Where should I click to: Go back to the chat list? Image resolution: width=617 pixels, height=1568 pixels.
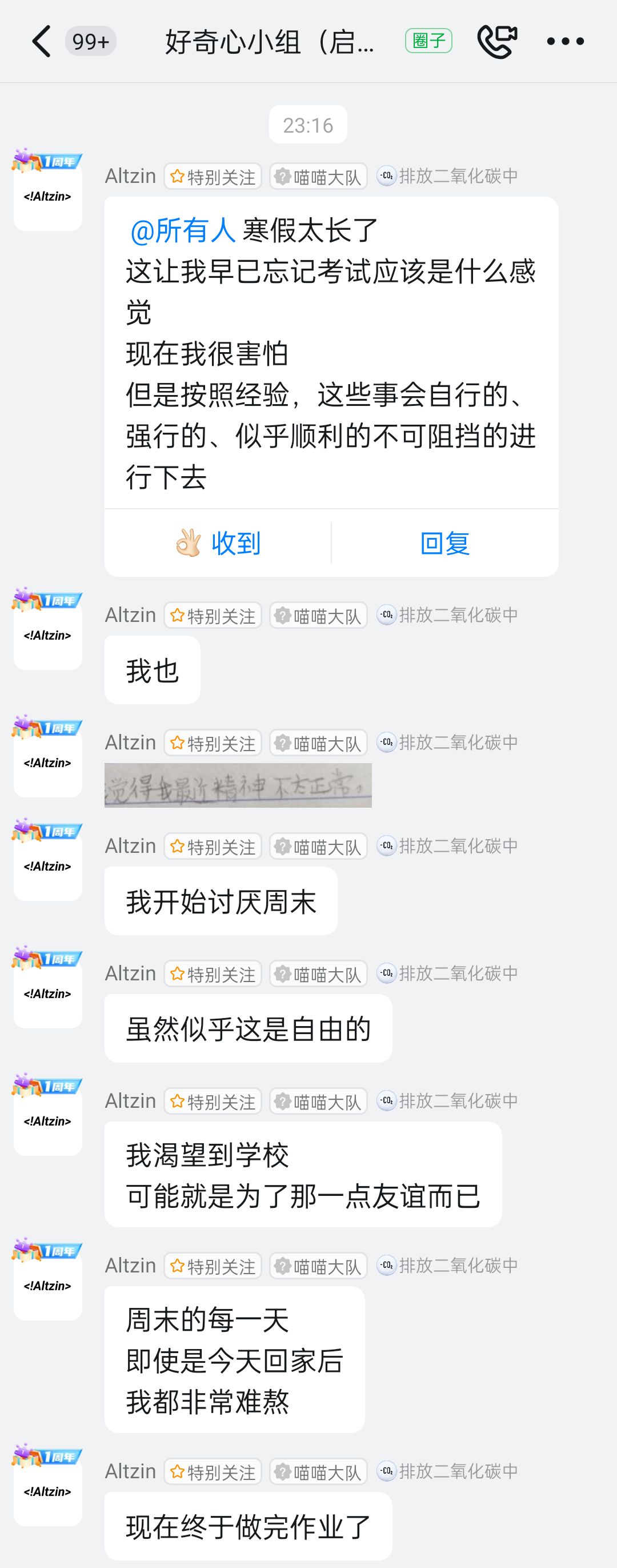[x=41, y=41]
